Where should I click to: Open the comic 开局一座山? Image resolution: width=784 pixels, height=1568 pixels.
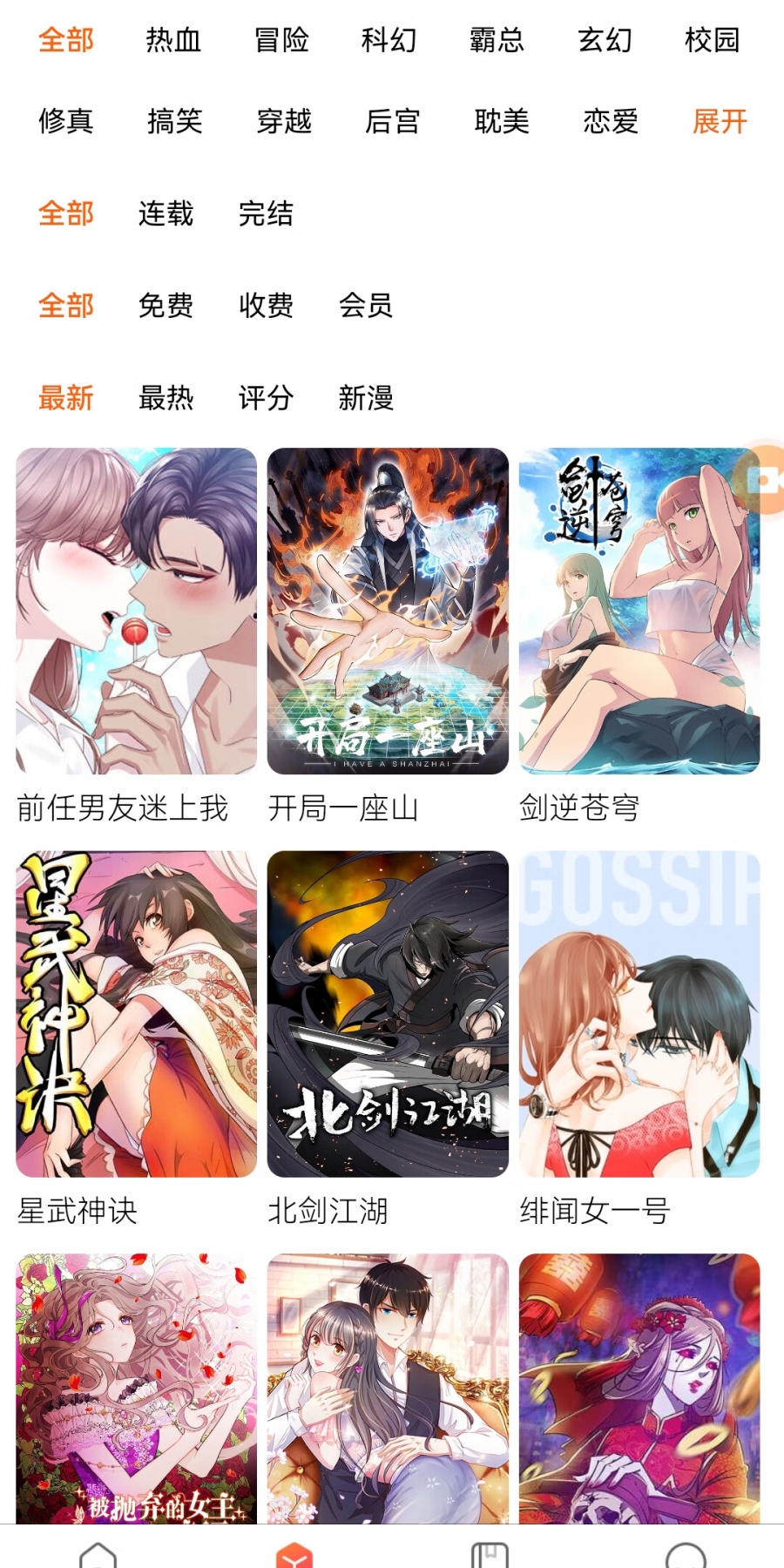[x=388, y=611]
